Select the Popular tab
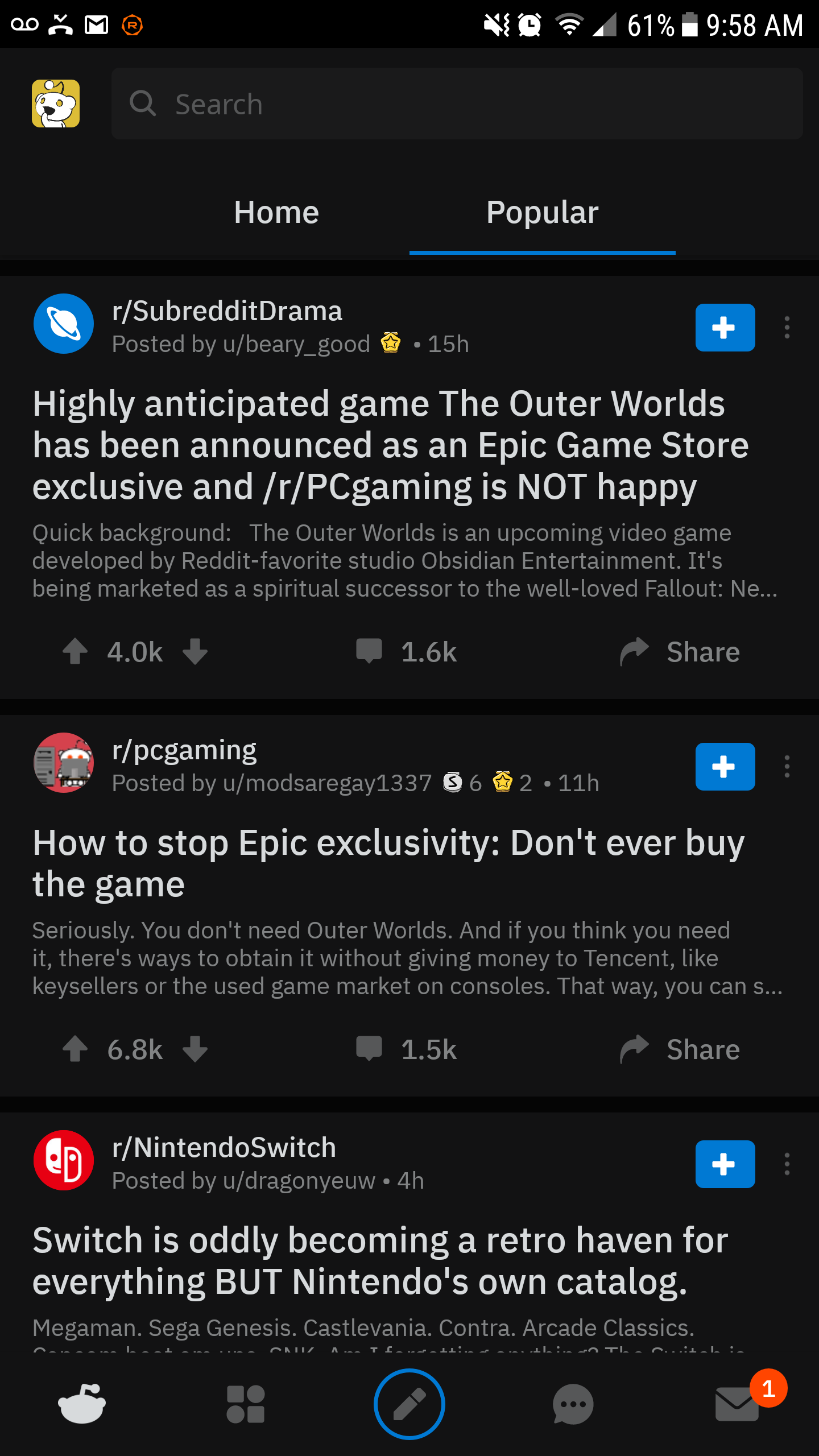The width and height of the screenshot is (819, 1456). 542,213
